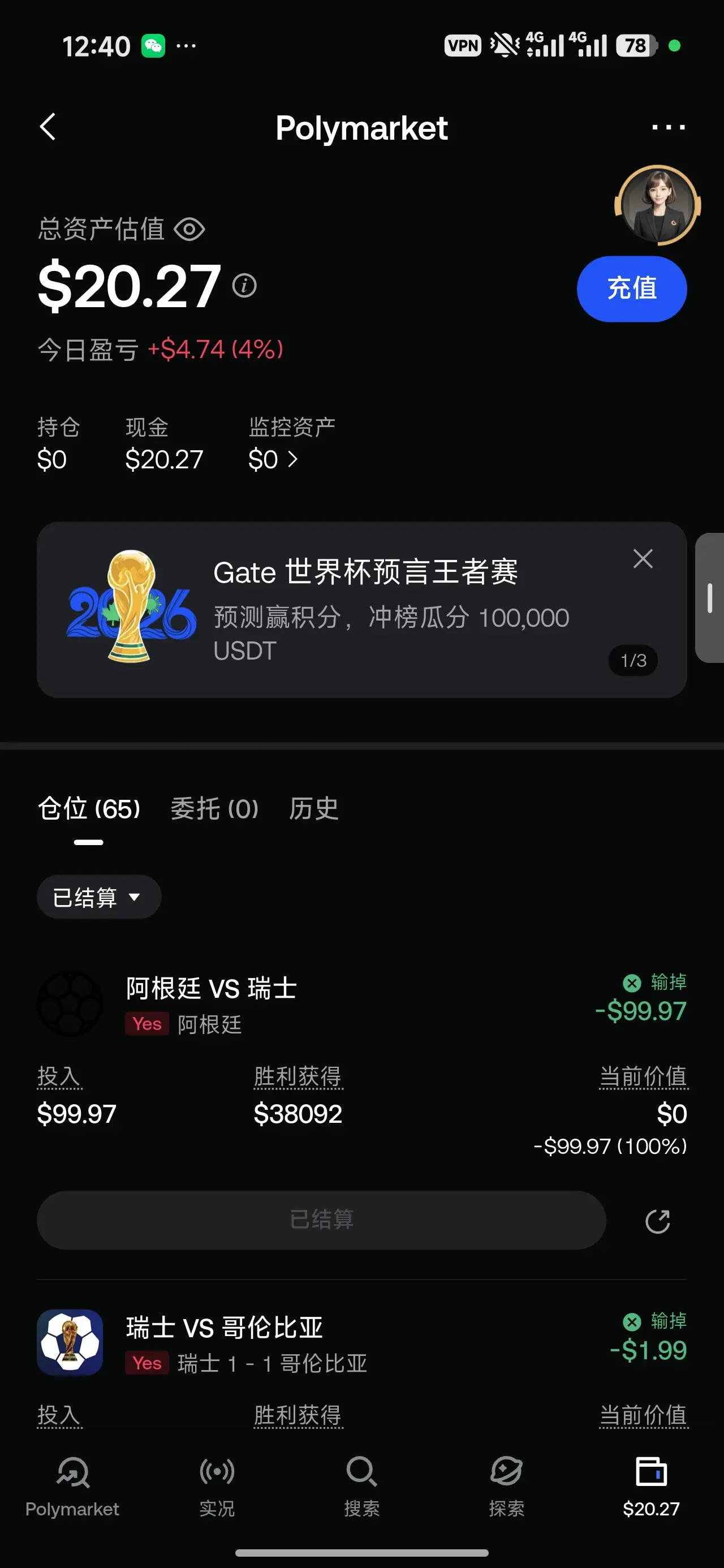Tap the blue 充值 deposit button
Viewport: 724px width, 1568px height.
(631, 288)
